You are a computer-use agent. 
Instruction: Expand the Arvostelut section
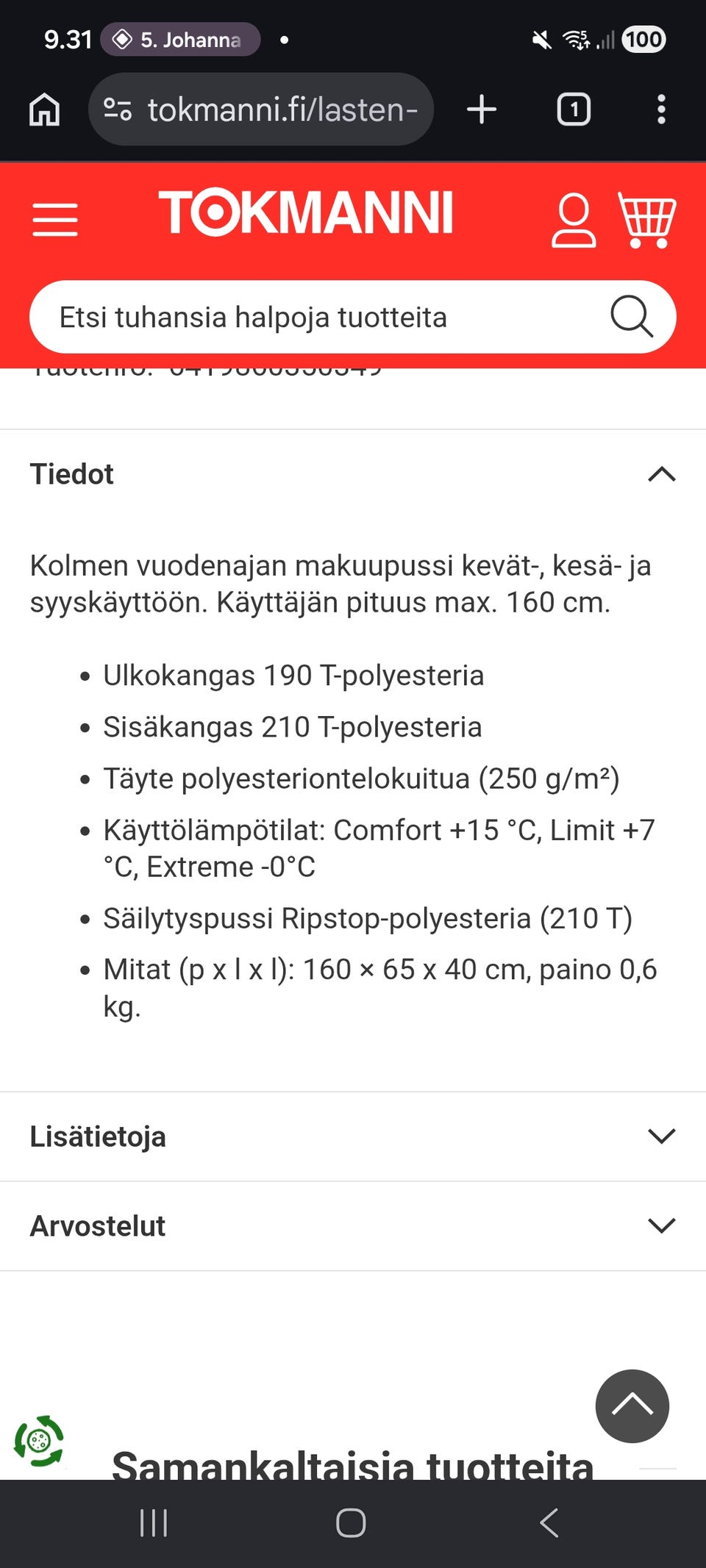661,1225
